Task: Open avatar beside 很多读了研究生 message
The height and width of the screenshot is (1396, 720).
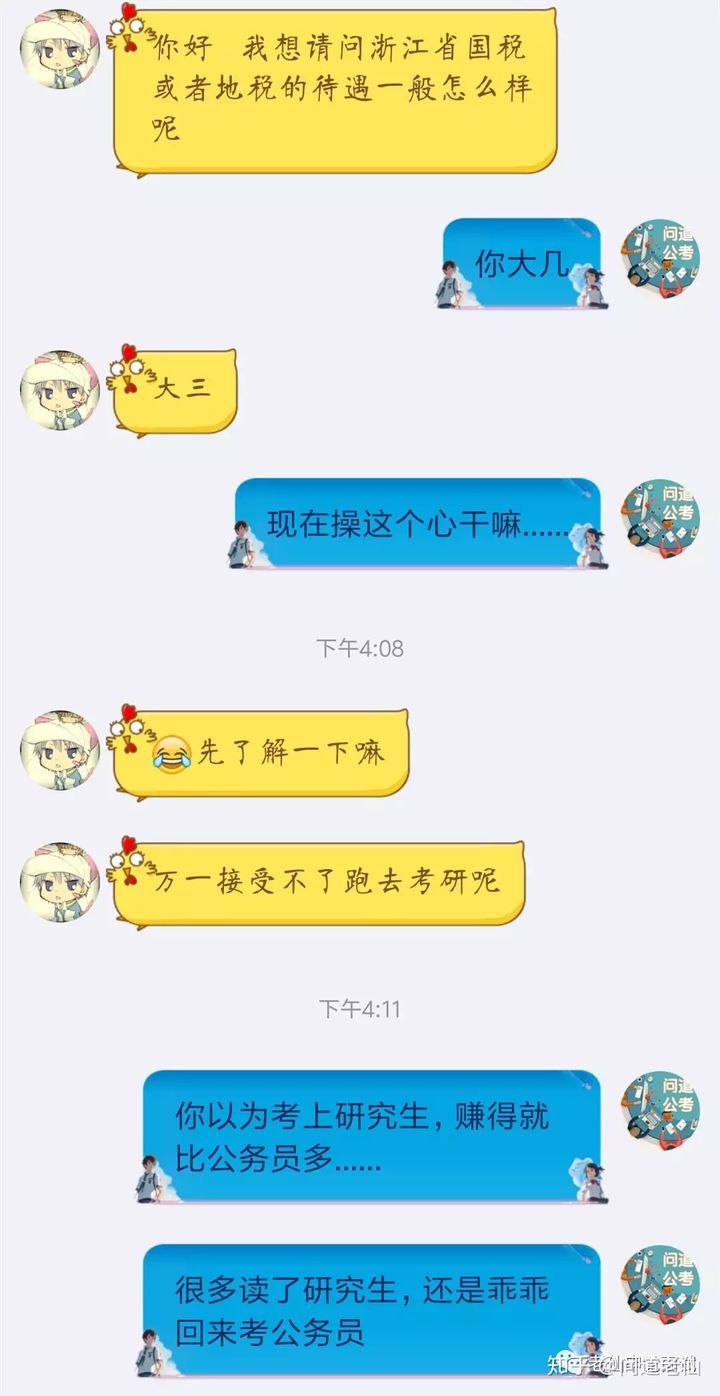Action: [660, 1284]
